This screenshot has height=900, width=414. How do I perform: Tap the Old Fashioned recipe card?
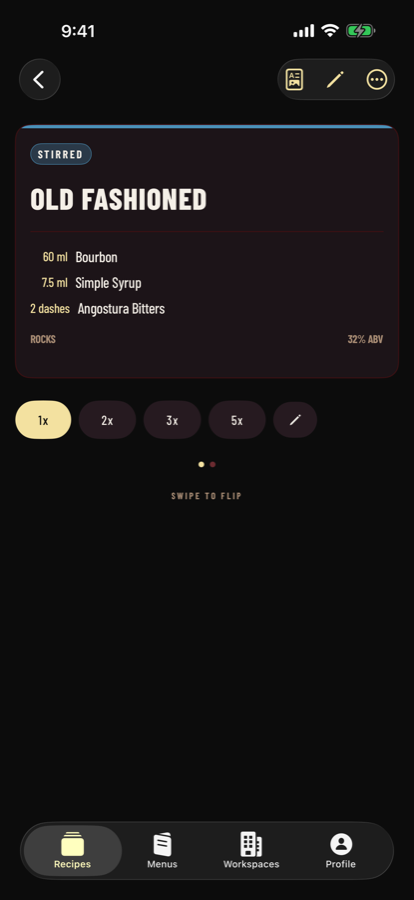[x=207, y=251]
